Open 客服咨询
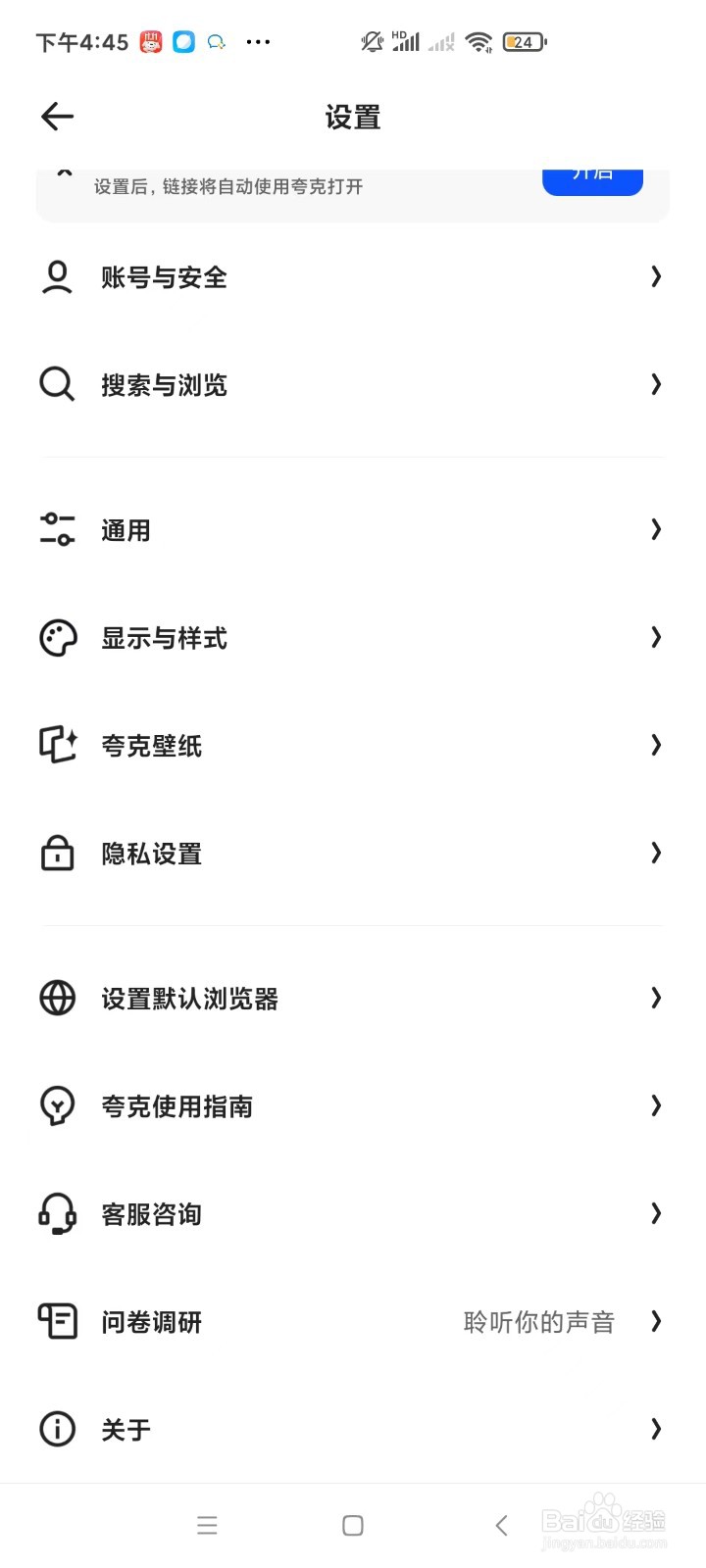The width and height of the screenshot is (706, 1568). click(x=352, y=1214)
